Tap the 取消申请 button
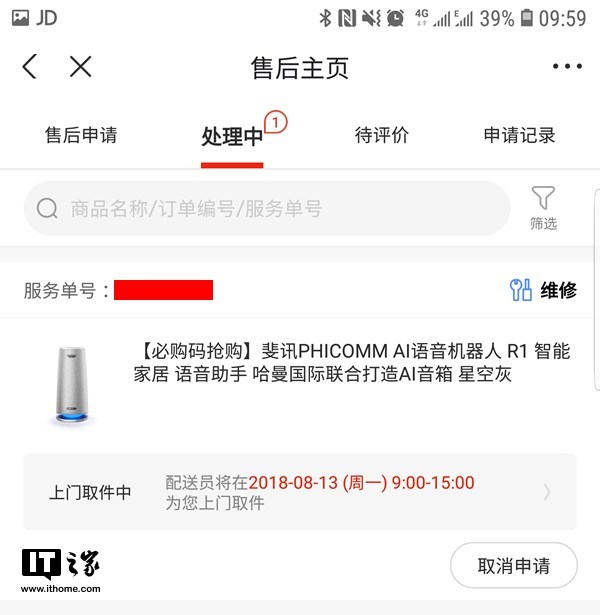Screen dimensions: 600x615 click(x=513, y=566)
